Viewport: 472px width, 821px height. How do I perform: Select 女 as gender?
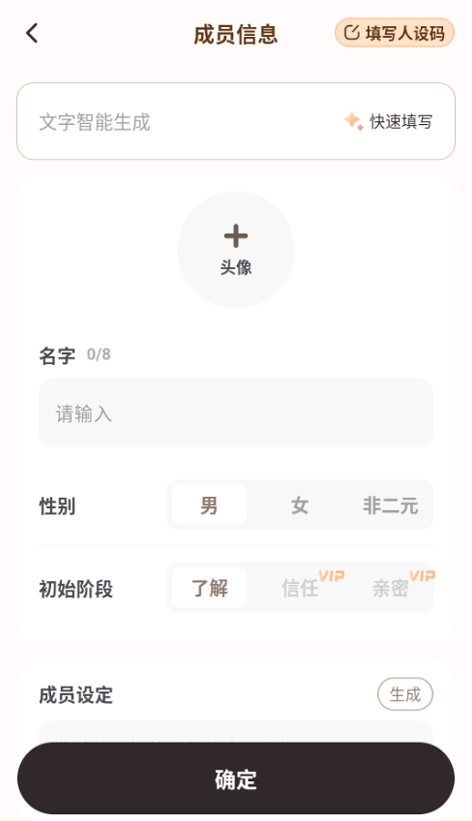[x=300, y=505]
